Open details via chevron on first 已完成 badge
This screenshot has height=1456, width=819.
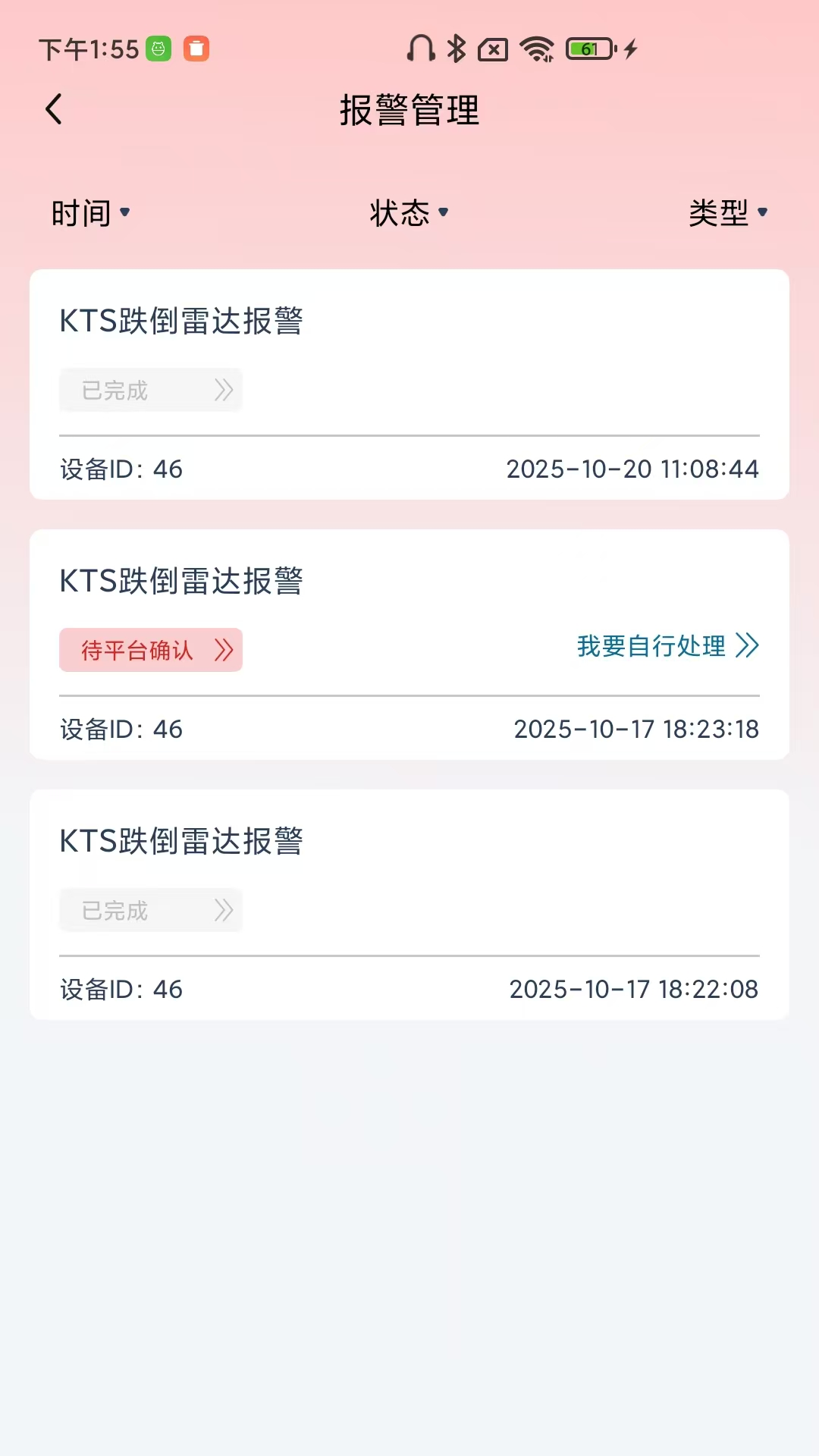pyautogui.click(x=224, y=390)
